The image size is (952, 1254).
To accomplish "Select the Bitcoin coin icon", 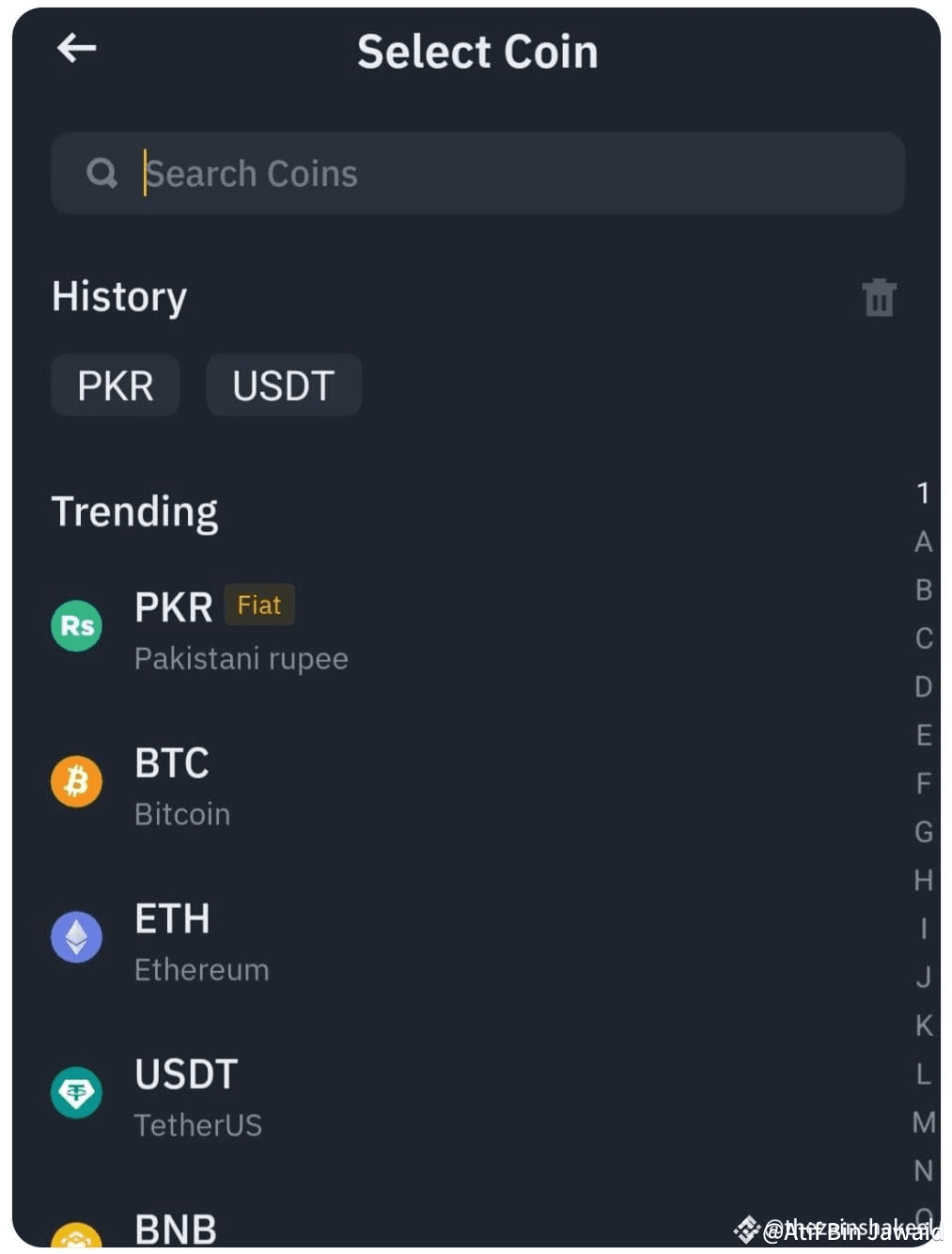I will tap(76, 781).
